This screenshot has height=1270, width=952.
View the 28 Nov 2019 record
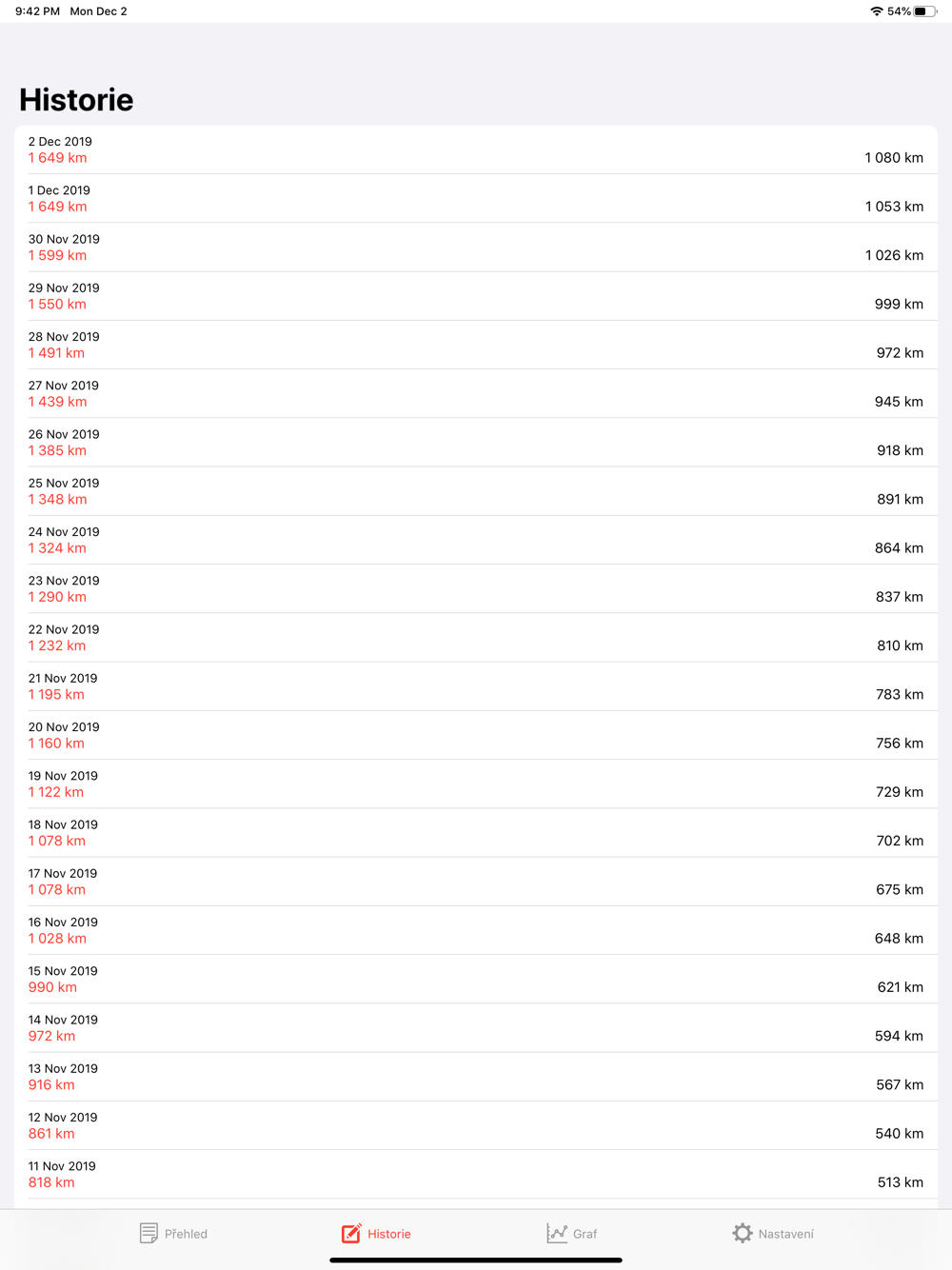tap(476, 345)
